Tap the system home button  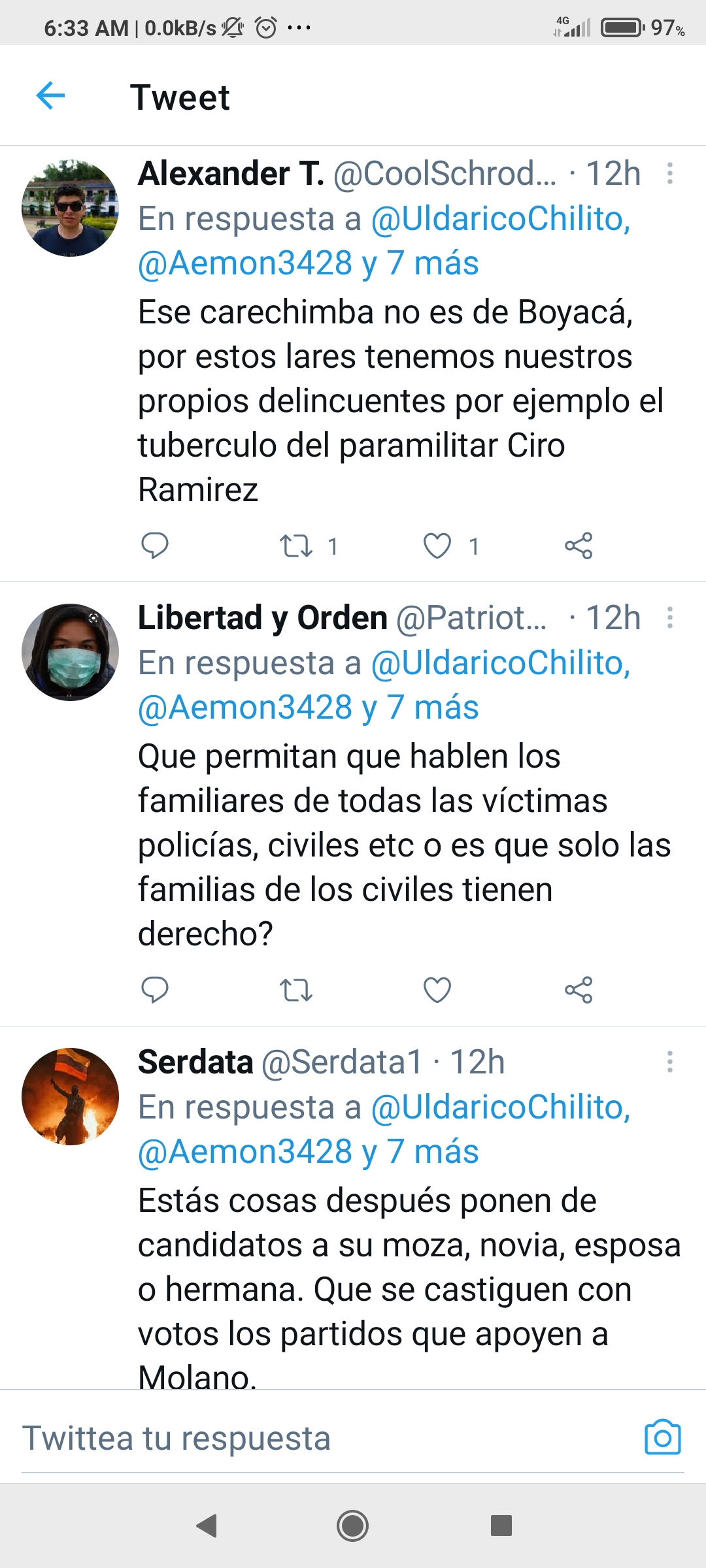(x=352, y=1526)
